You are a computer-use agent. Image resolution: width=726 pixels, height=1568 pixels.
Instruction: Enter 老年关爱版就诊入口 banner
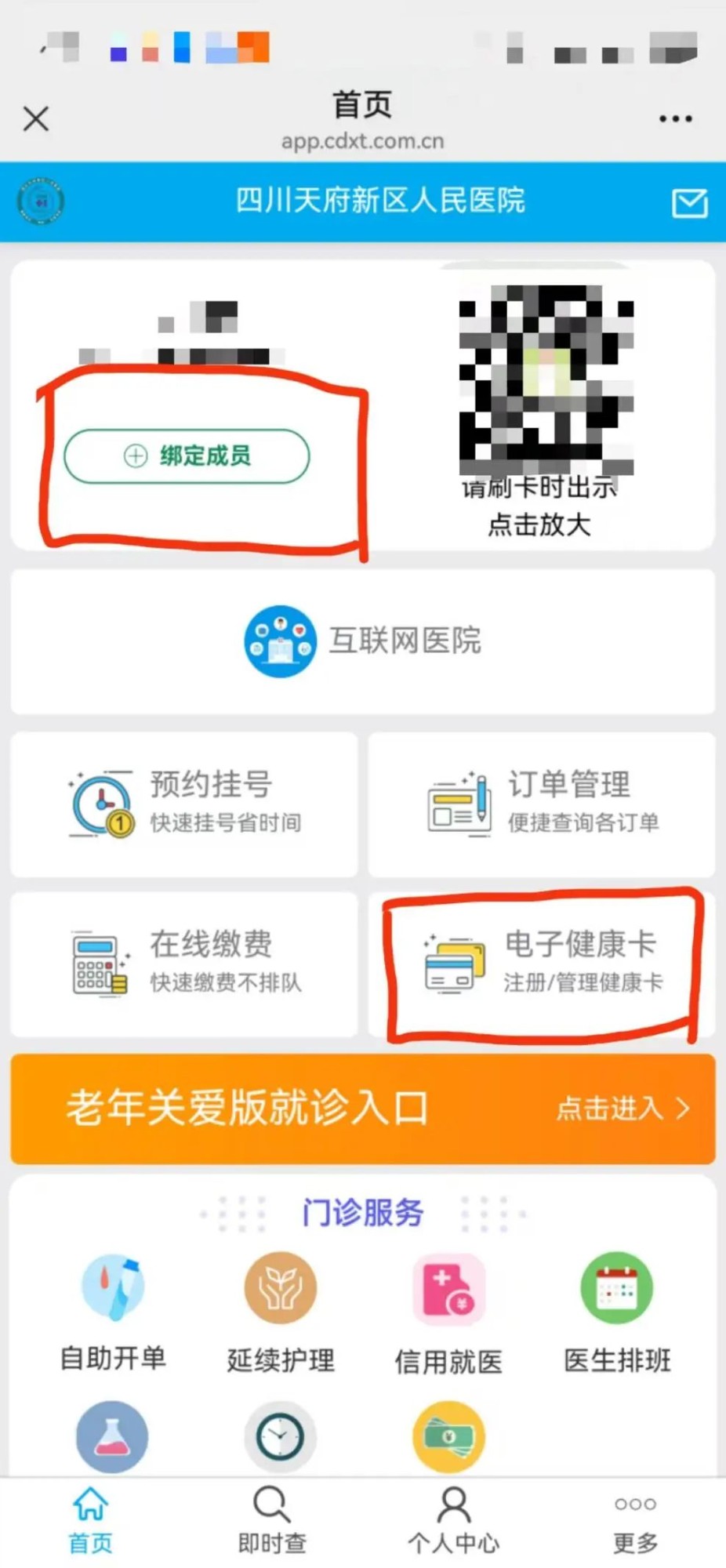[x=363, y=1109]
